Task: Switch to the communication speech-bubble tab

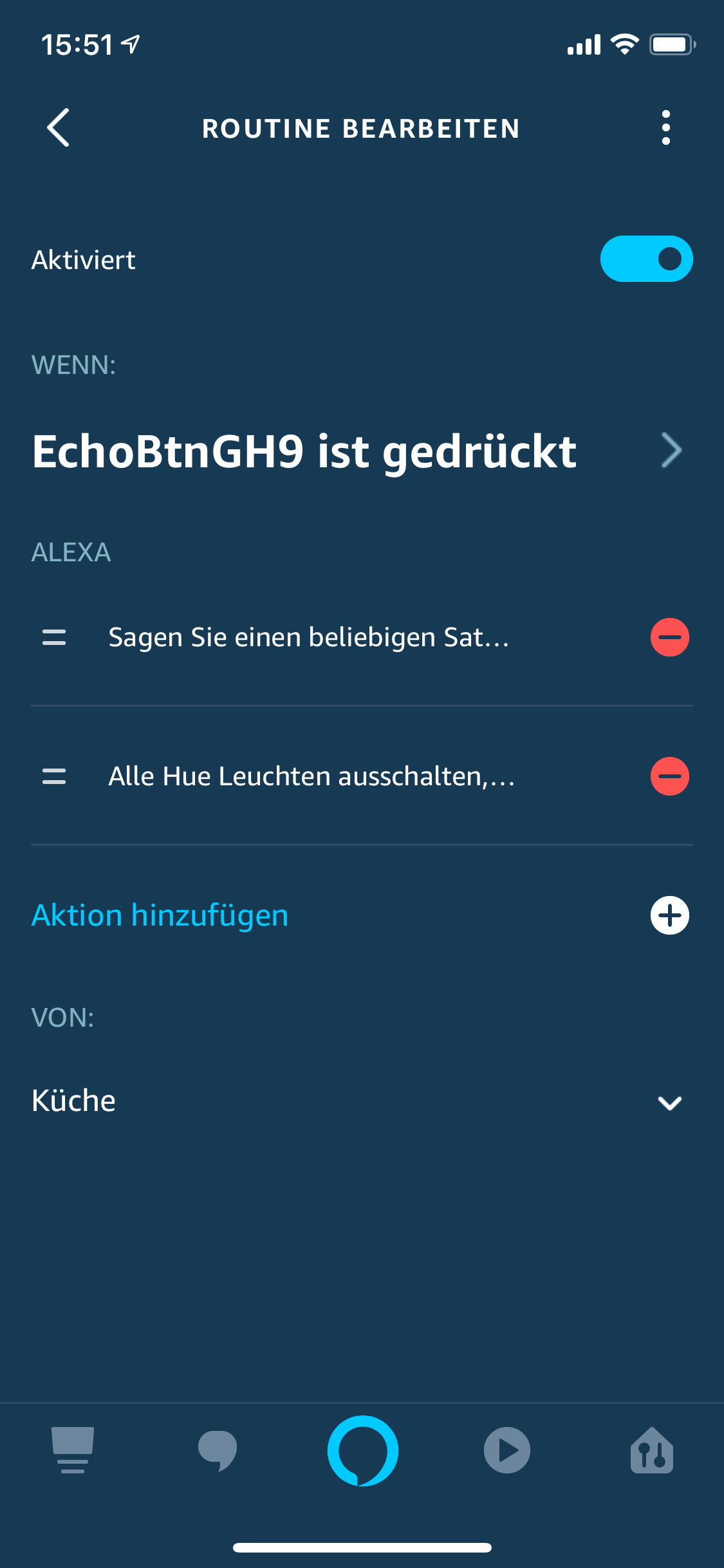Action: tap(218, 1451)
